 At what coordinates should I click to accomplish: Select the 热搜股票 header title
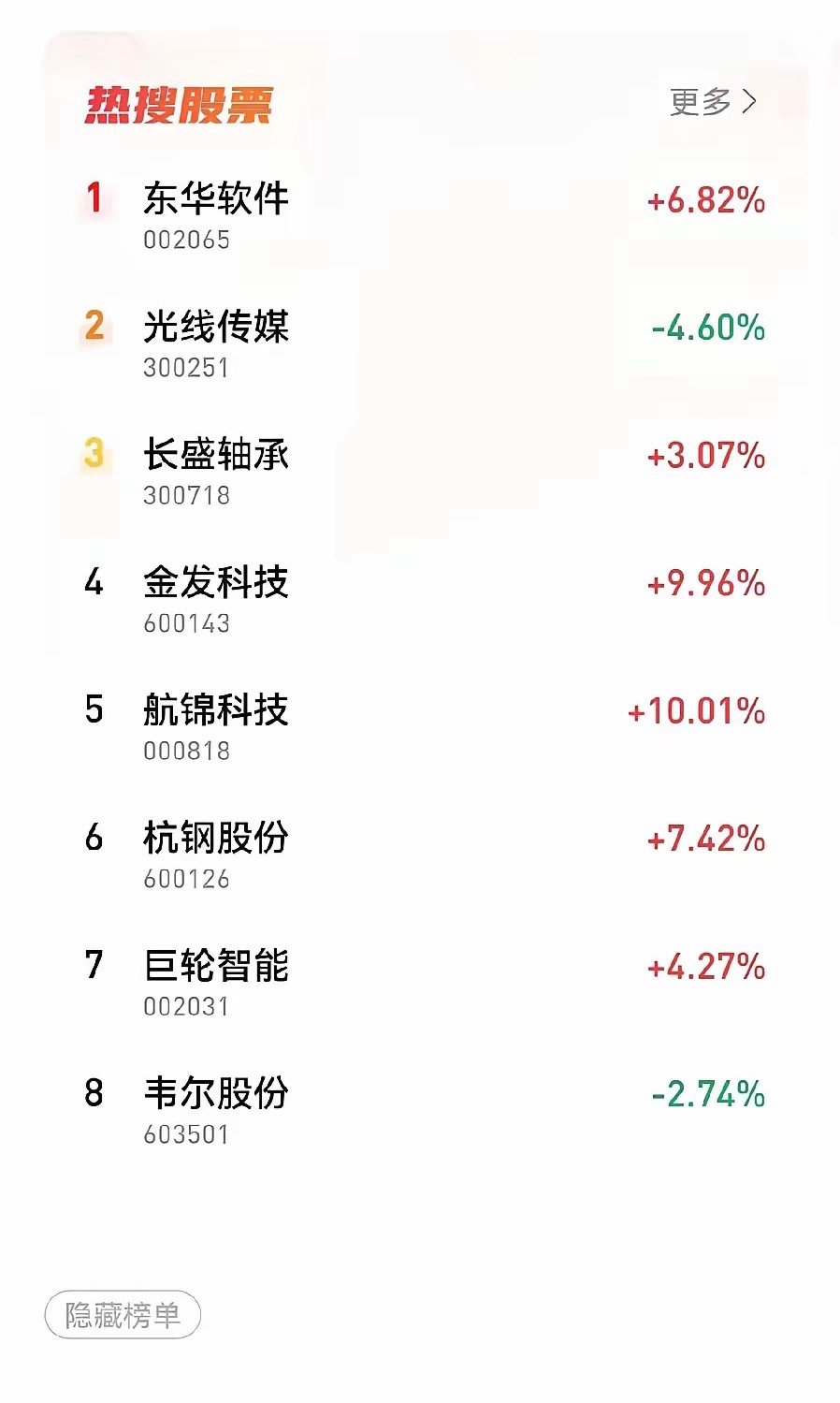[x=181, y=105]
